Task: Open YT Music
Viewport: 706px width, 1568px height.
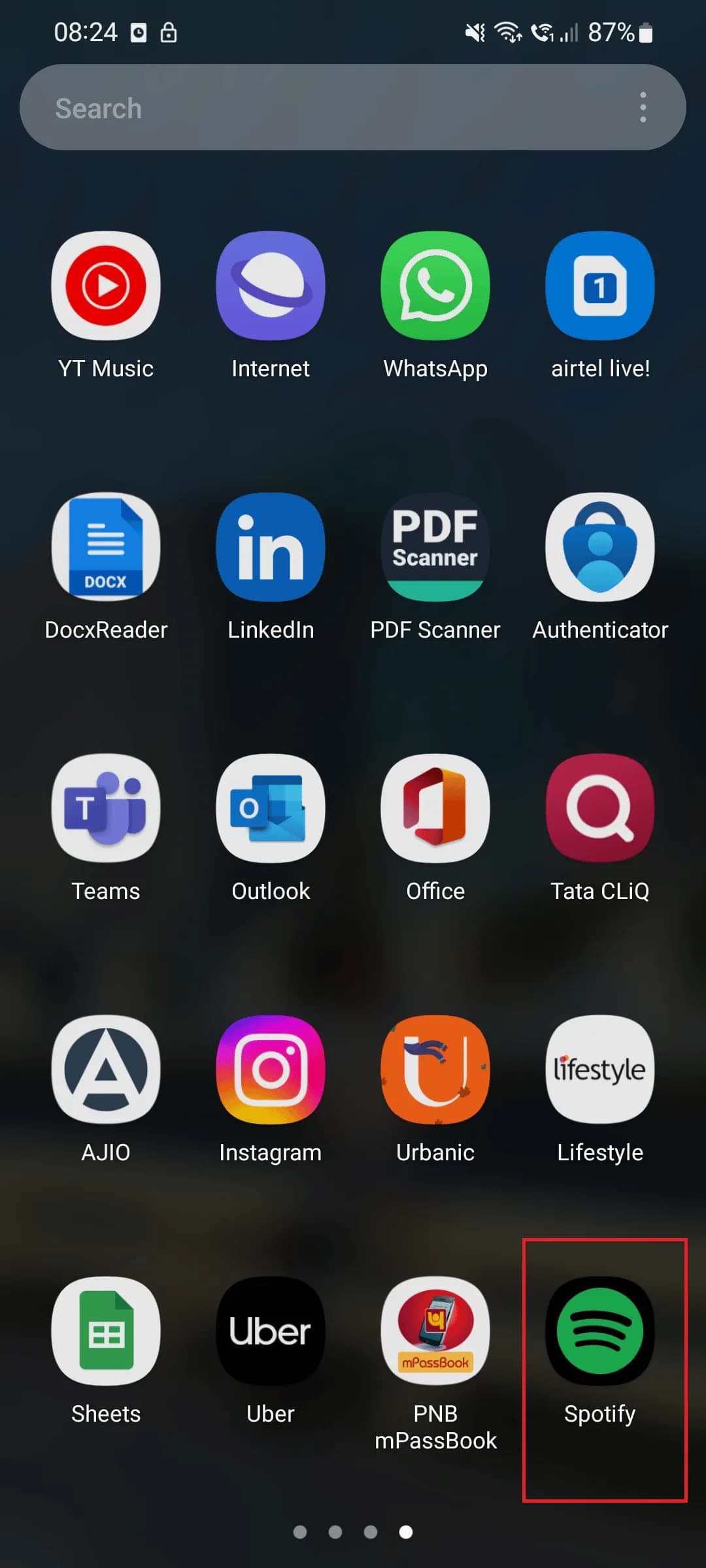Action: pos(106,286)
